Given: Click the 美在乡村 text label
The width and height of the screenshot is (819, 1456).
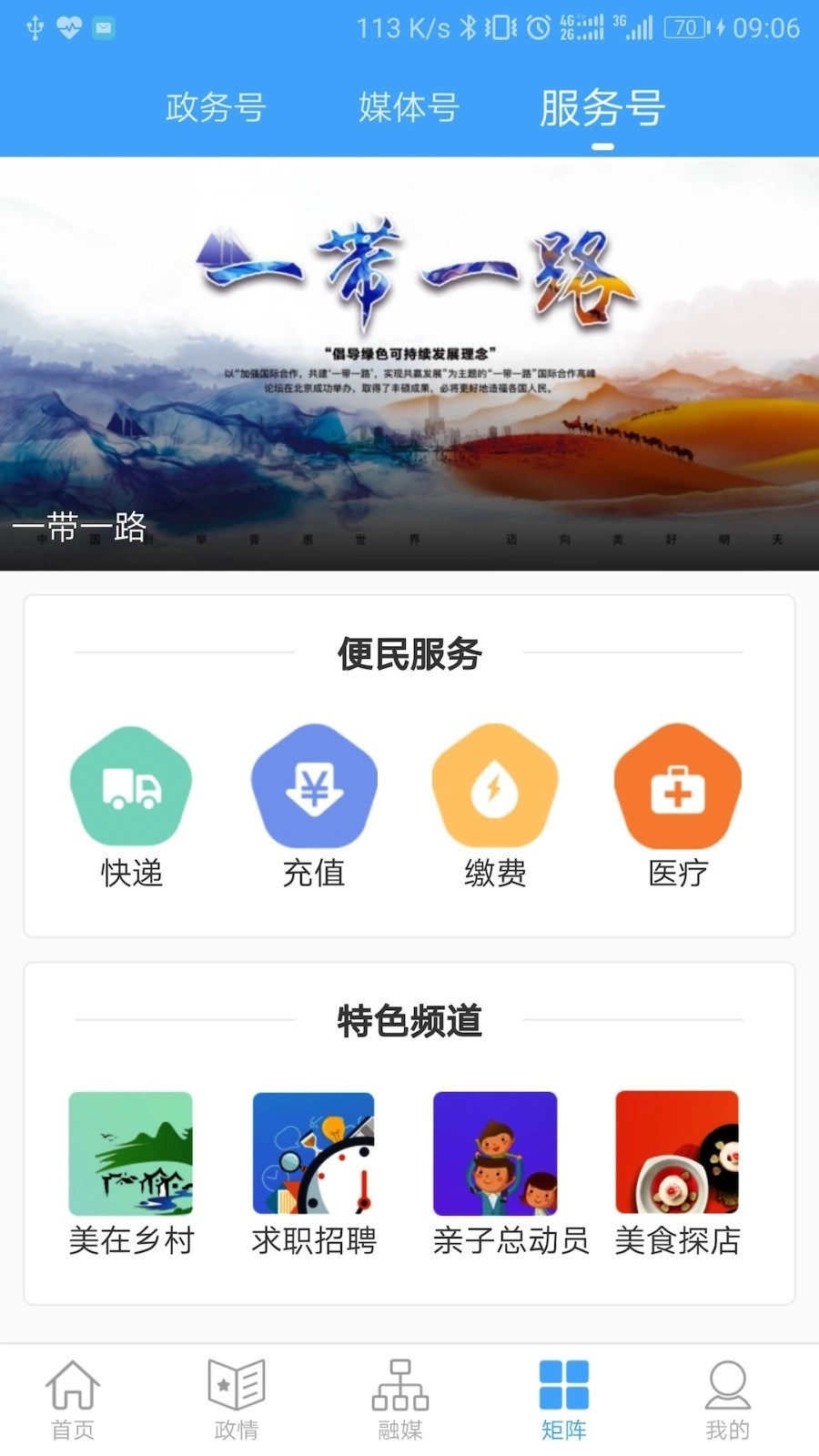Looking at the screenshot, I should (x=130, y=1240).
